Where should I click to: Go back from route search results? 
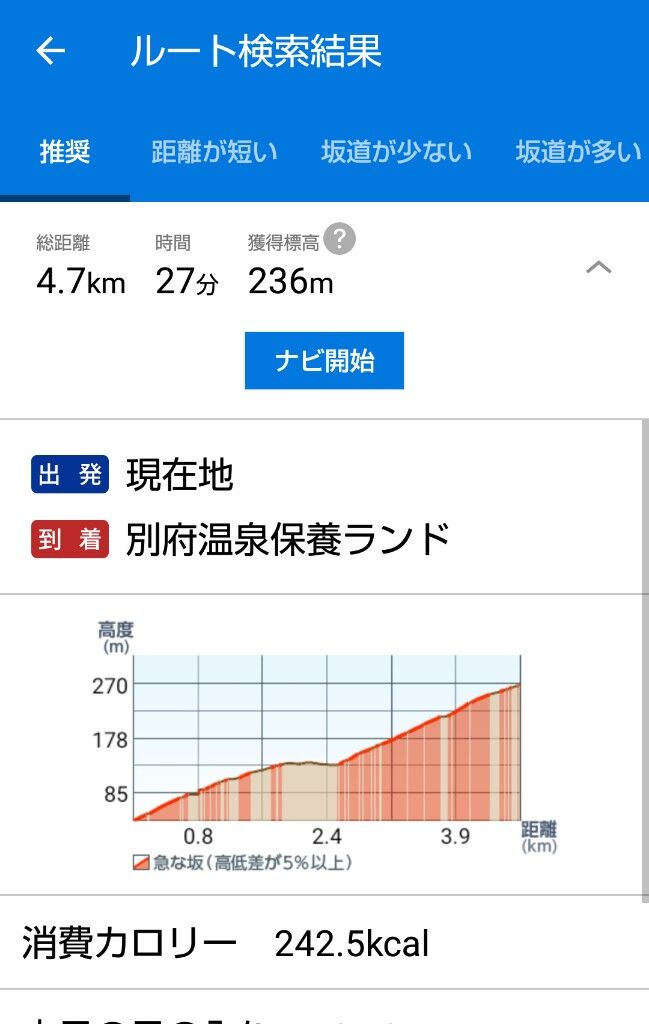pos(50,52)
